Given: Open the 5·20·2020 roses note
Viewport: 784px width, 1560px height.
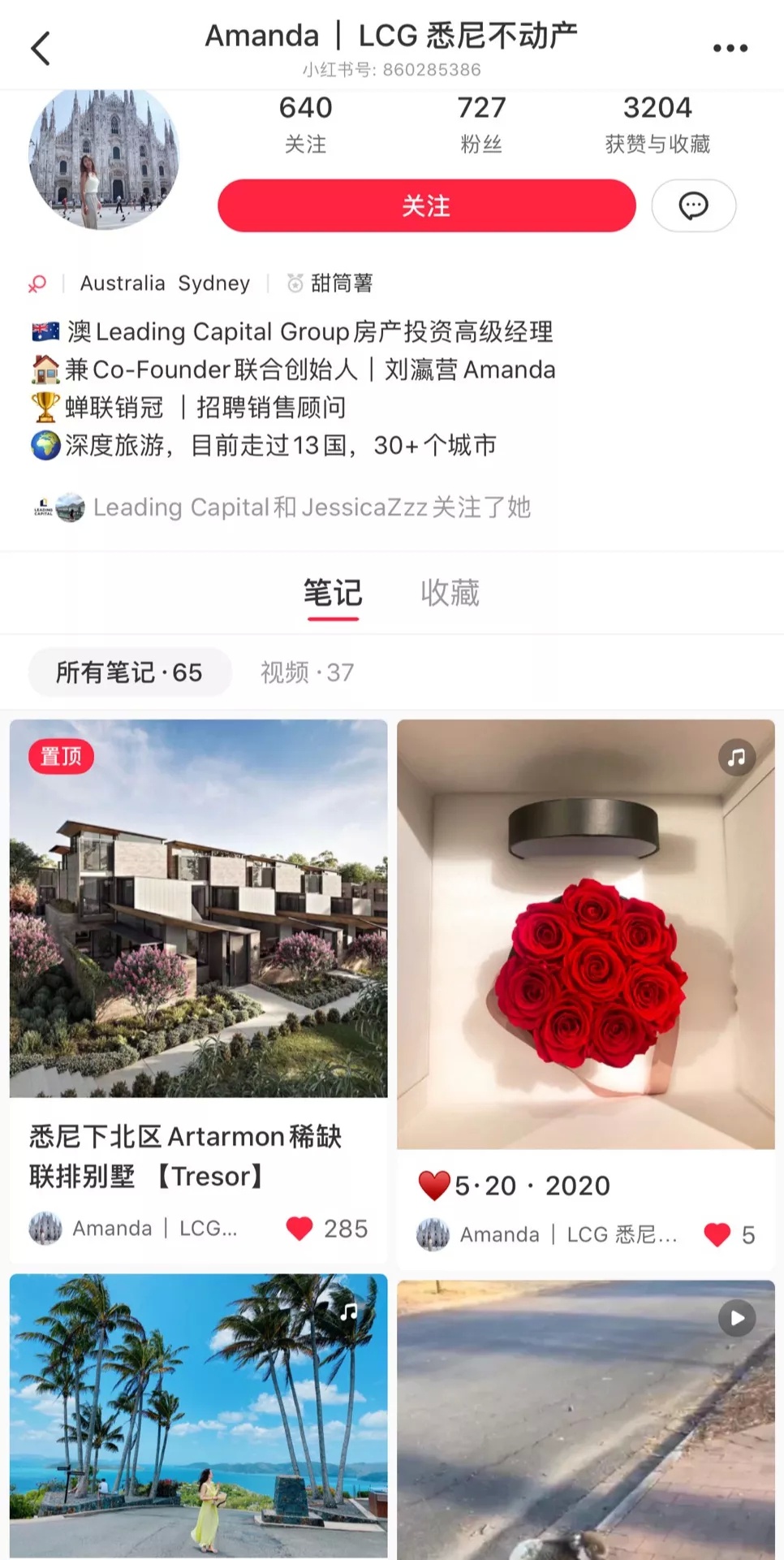Looking at the screenshot, I should 585,934.
